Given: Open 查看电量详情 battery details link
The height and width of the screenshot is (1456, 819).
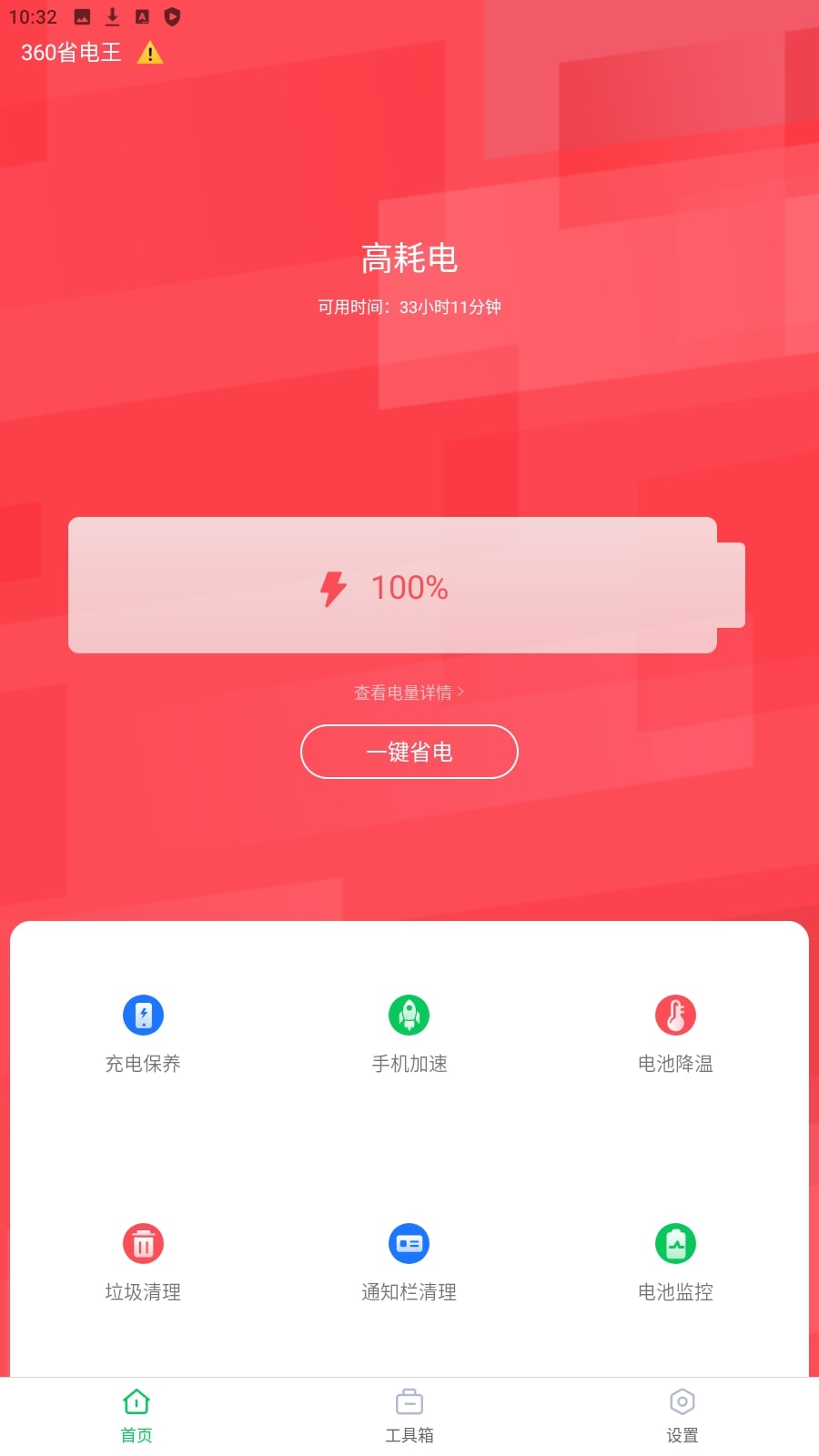Looking at the screenshot, I should (409, 693).
